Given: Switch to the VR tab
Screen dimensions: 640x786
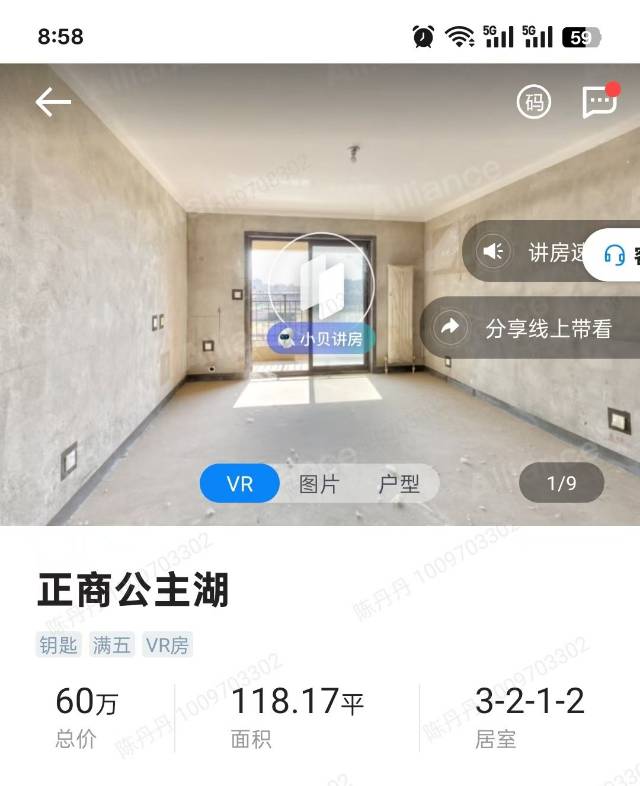Looking at the screenshot, I should [240, 485].
